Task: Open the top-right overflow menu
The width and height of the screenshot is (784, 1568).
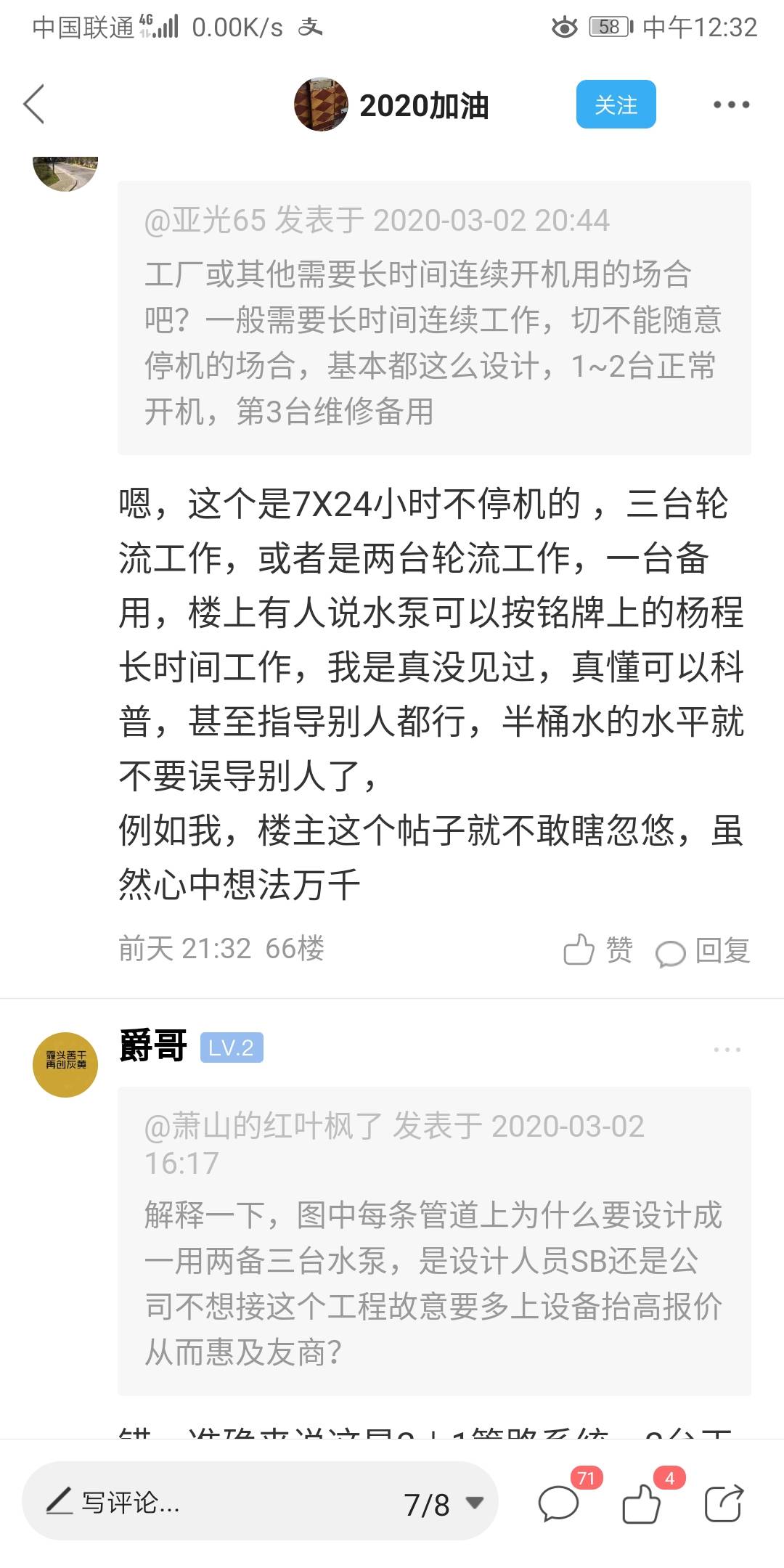Action: pyautogui.click(x=730, y=105)
